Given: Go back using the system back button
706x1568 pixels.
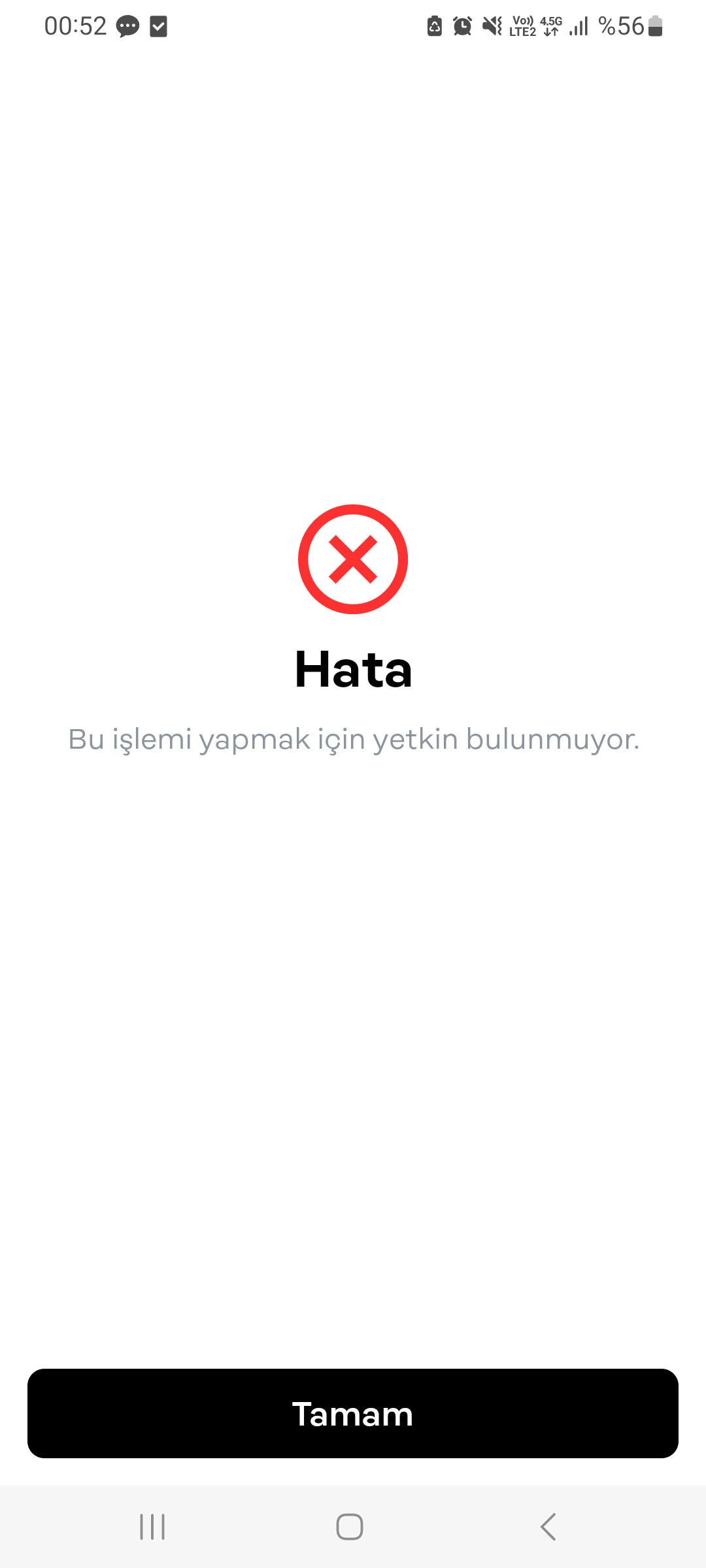Looking at the screenshot, I should tap(548, 1527).
